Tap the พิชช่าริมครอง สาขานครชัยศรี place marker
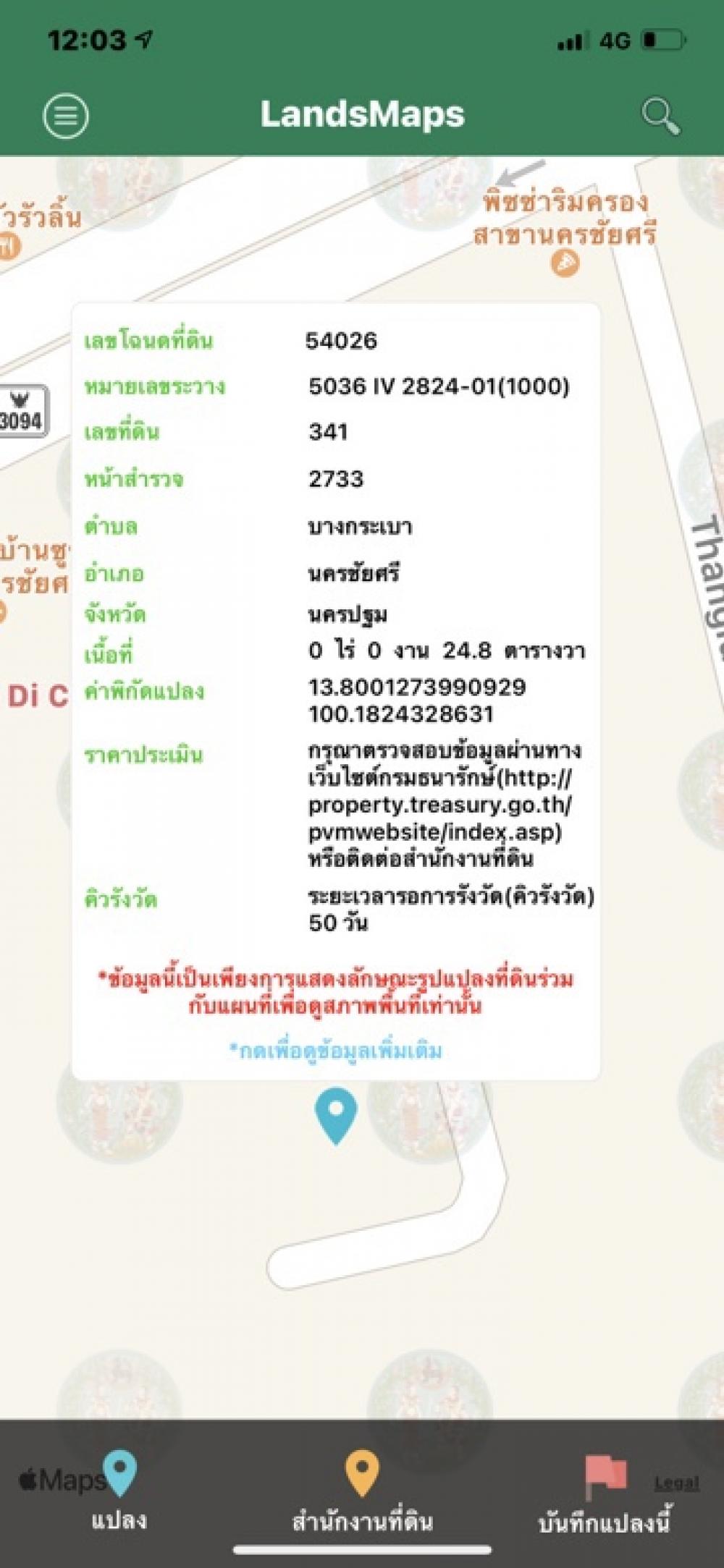Screen dimensions: 724x1568 point(565,262)
